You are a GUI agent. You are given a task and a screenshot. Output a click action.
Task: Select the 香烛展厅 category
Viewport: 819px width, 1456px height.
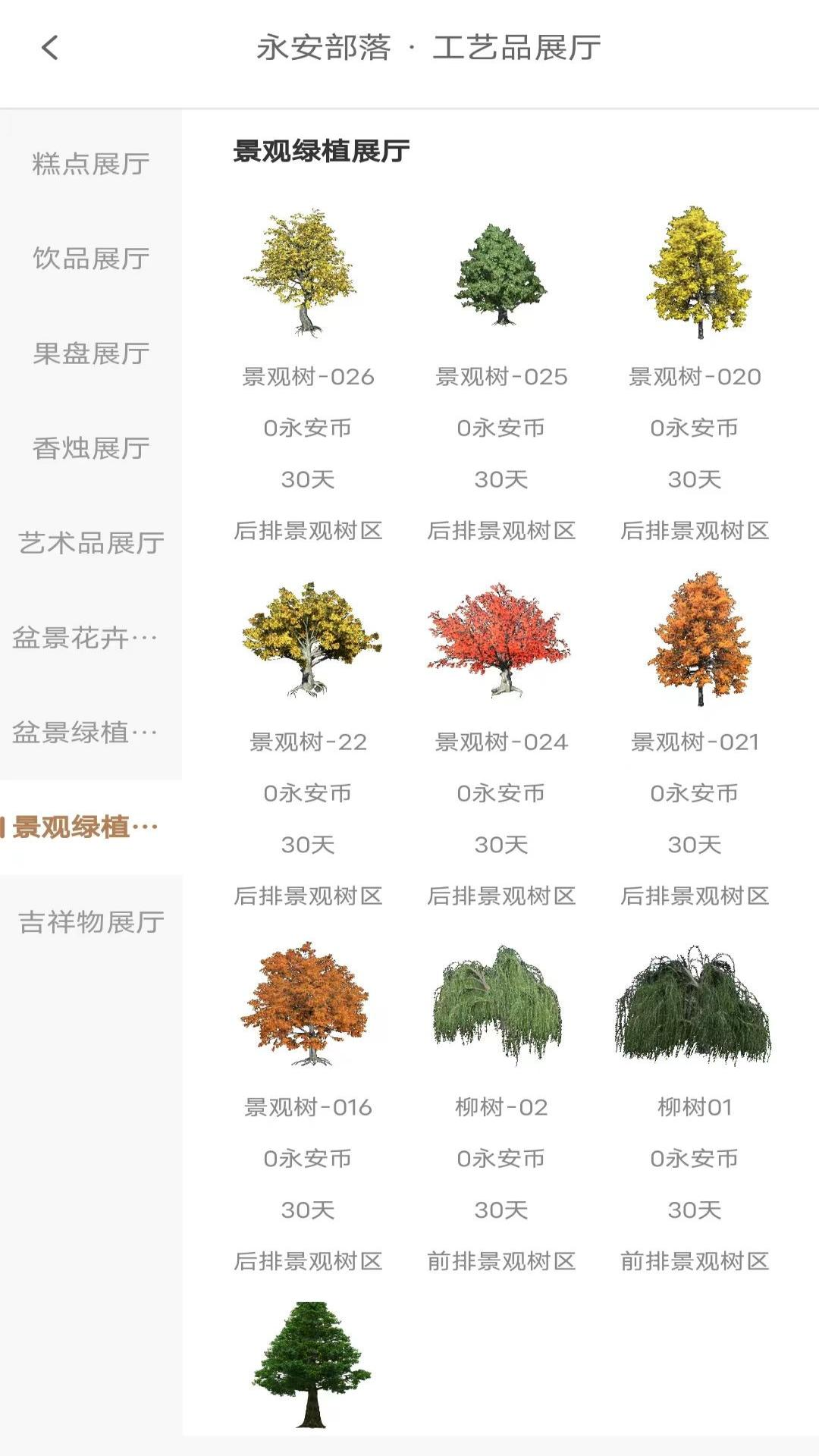pos(91,448)
